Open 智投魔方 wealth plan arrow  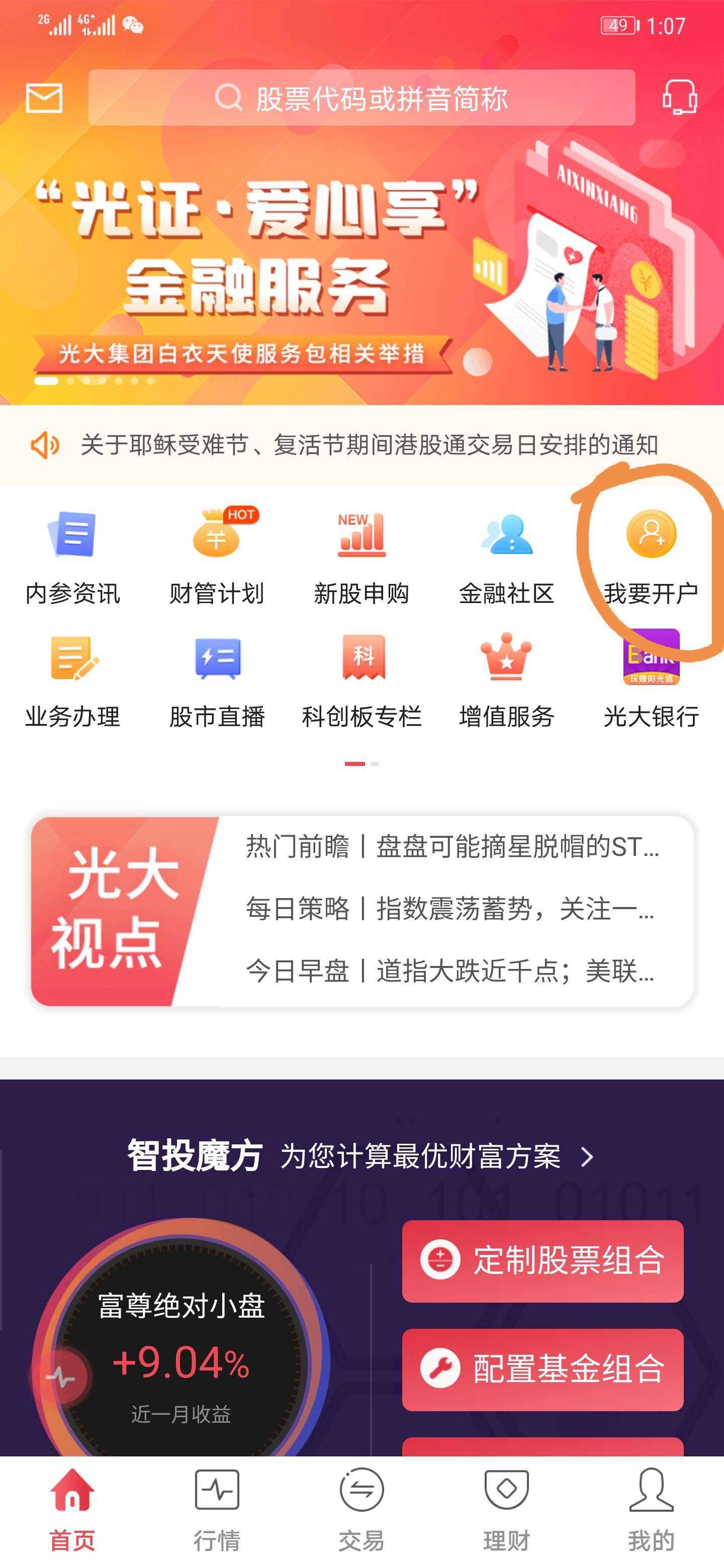(x=587, y=1156)
